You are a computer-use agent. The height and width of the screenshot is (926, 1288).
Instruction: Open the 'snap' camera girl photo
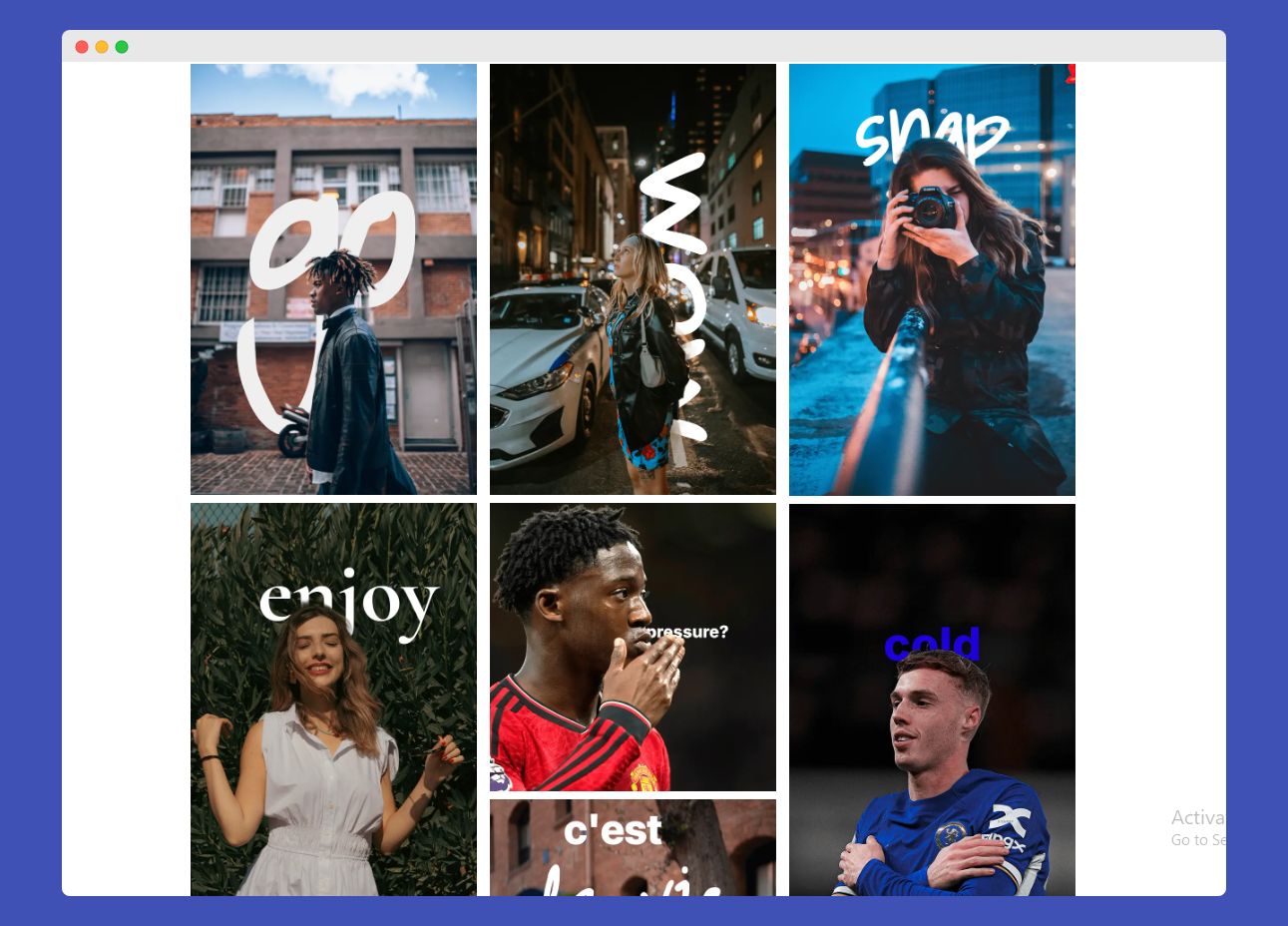(932, 279)
